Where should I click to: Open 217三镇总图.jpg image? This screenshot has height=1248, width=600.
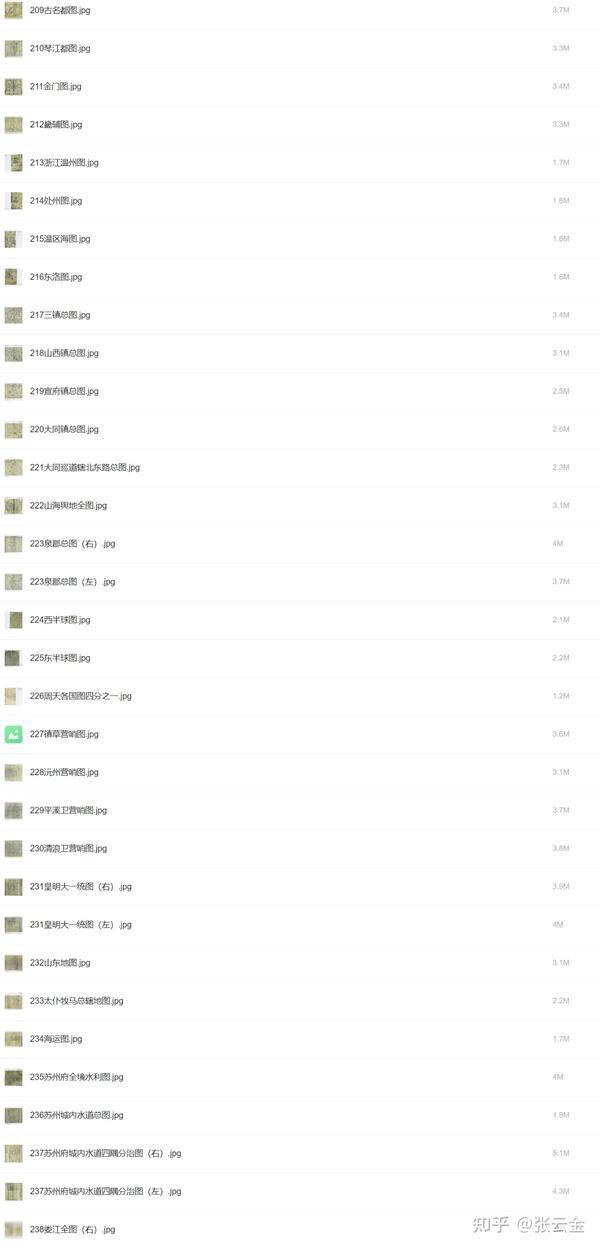click(x=60, y=315)
